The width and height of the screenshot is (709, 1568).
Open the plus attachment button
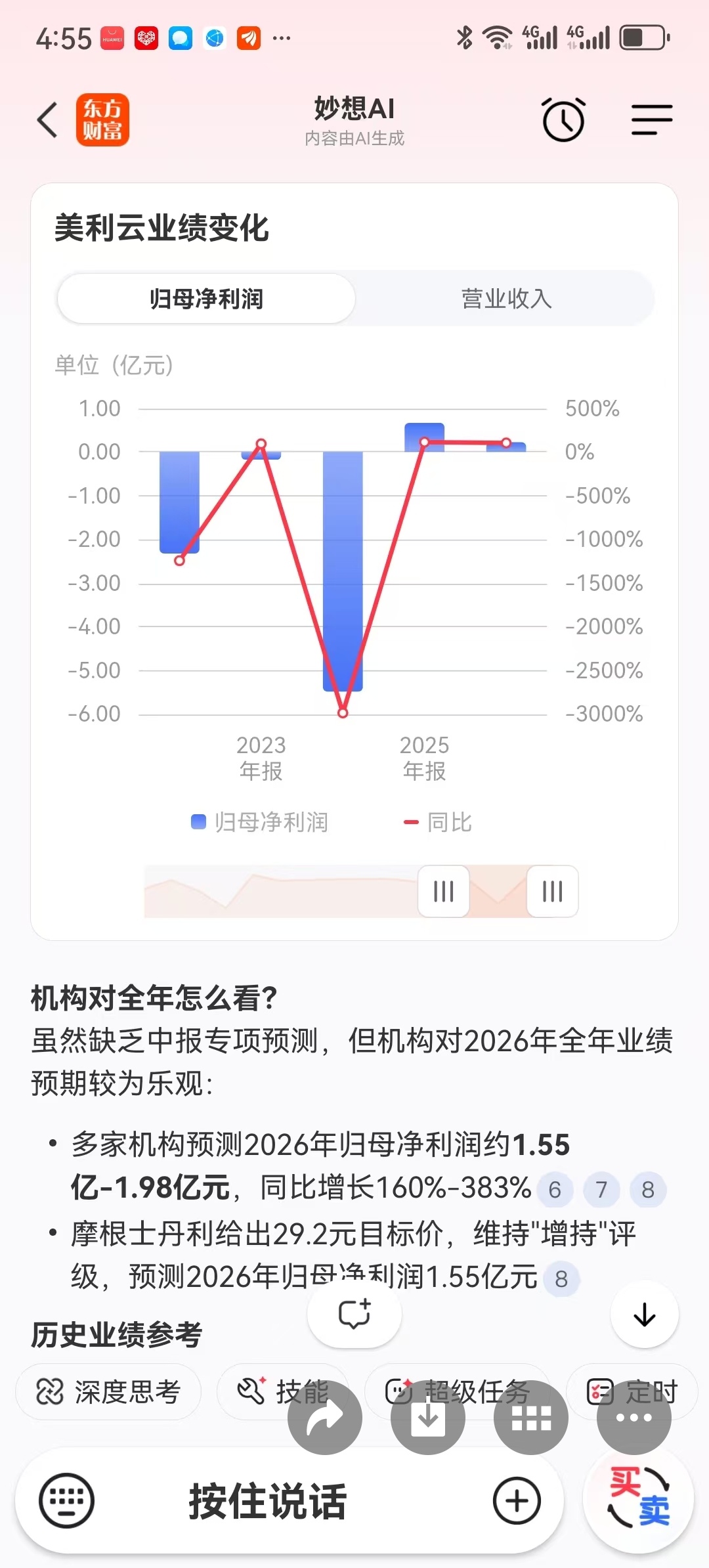tap(517, 1501)
